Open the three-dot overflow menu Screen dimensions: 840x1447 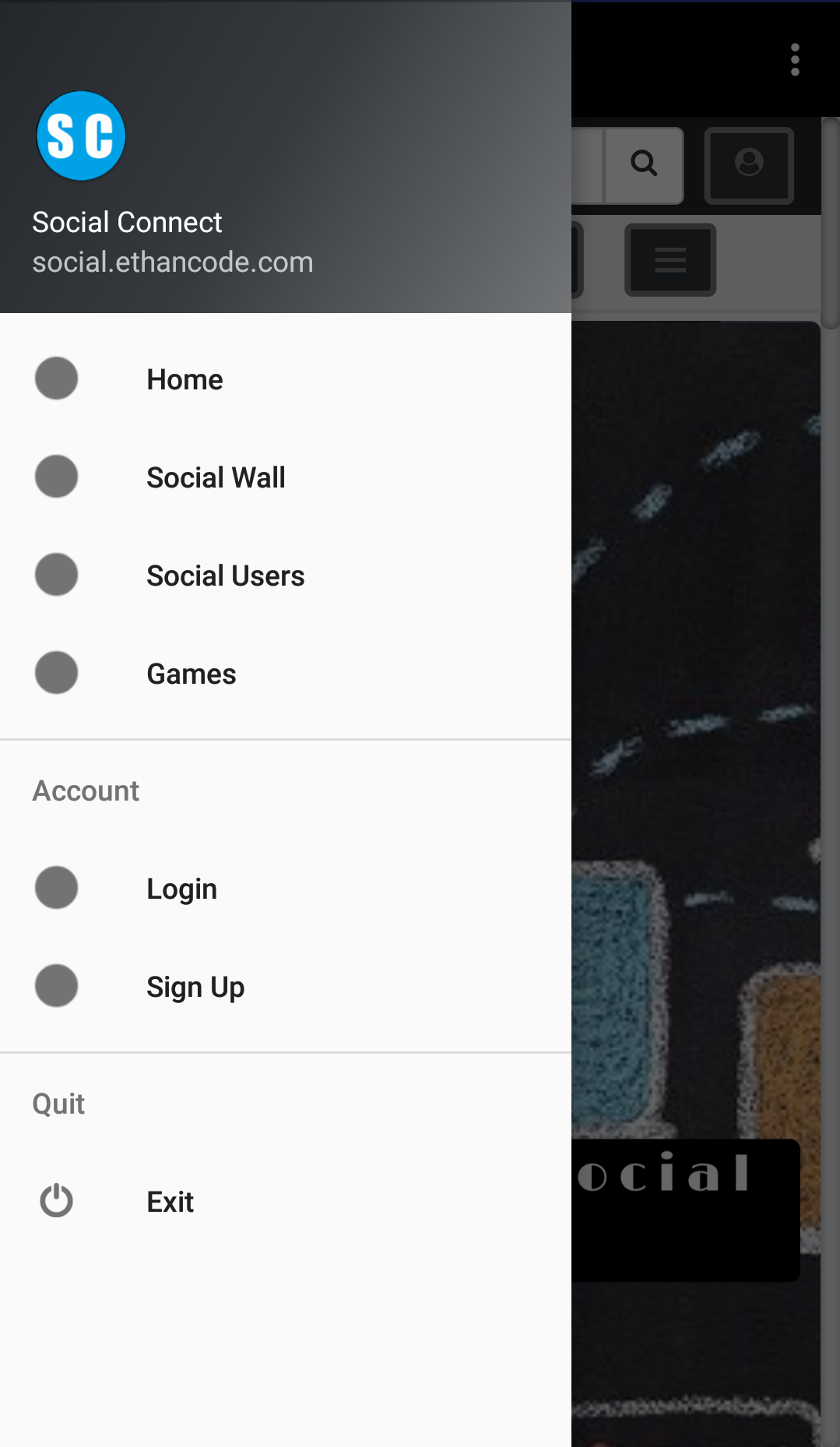[x=795, y=60]
